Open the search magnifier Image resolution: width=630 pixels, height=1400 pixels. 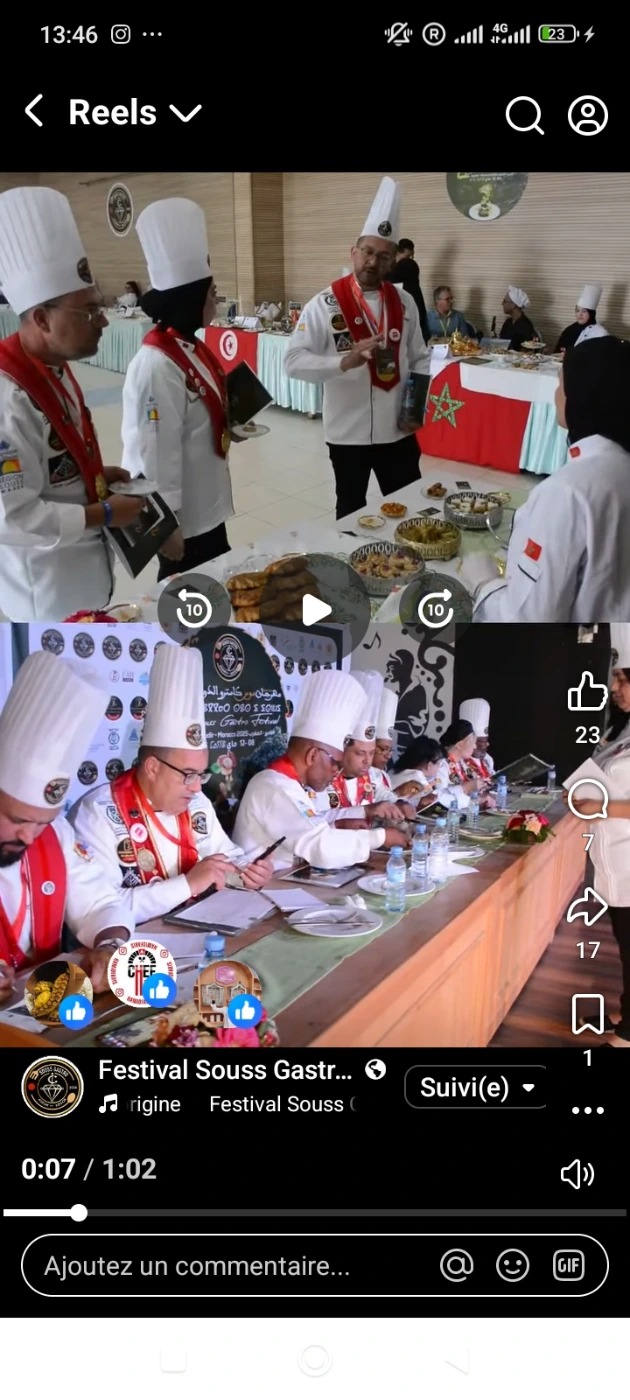pos(524,116)
